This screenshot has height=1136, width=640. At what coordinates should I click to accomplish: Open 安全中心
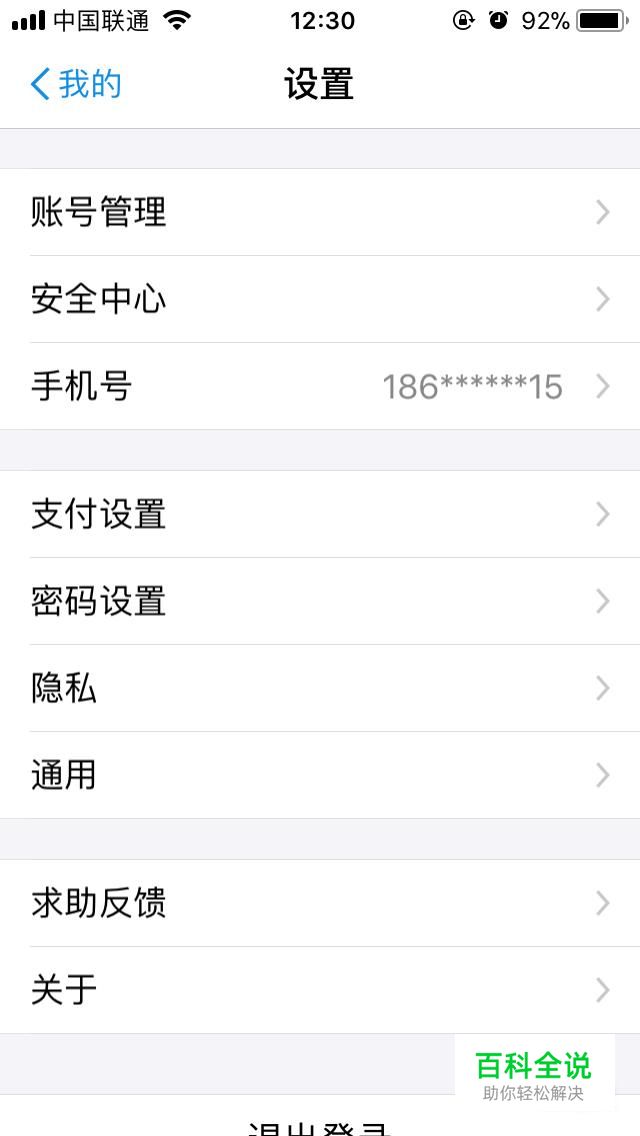(x=320, y=299)
